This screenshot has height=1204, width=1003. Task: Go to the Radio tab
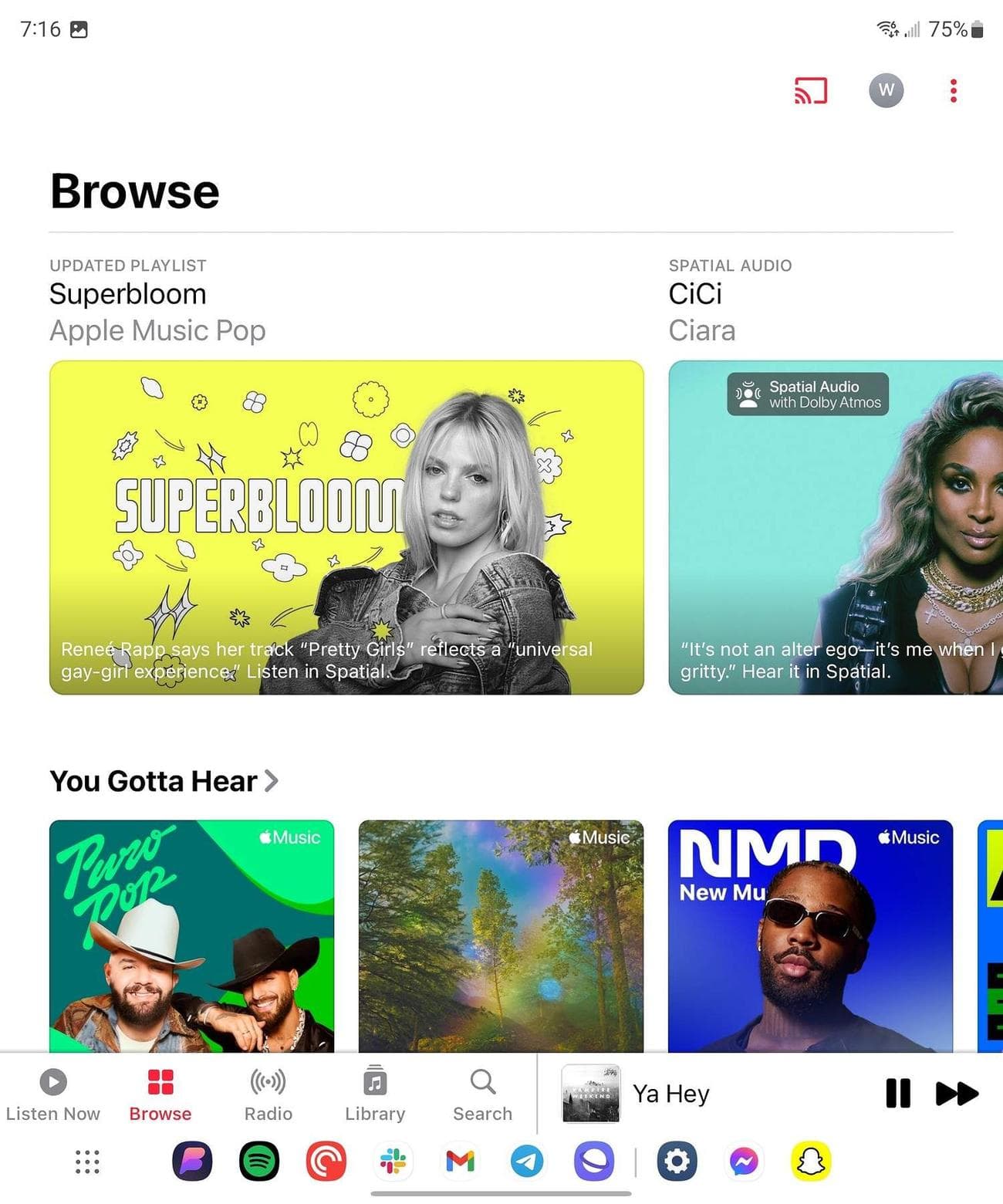tap(268, 1093)
